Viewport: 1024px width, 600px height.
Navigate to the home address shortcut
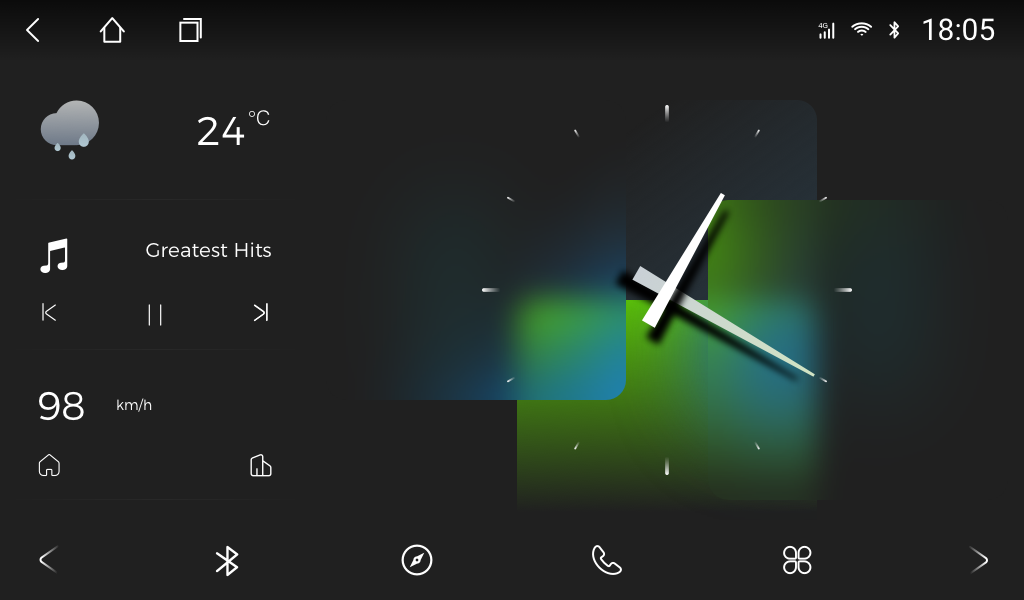pyautogui.click(x=49, y=465)
